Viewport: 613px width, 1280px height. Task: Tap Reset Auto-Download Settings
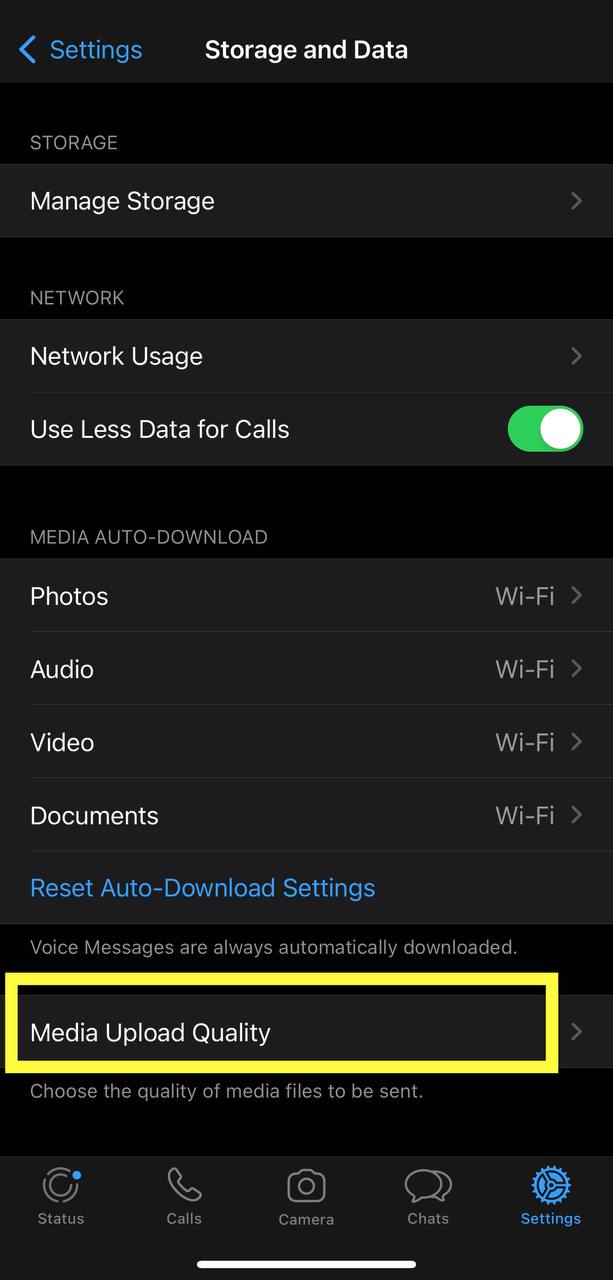click(203, 888)
